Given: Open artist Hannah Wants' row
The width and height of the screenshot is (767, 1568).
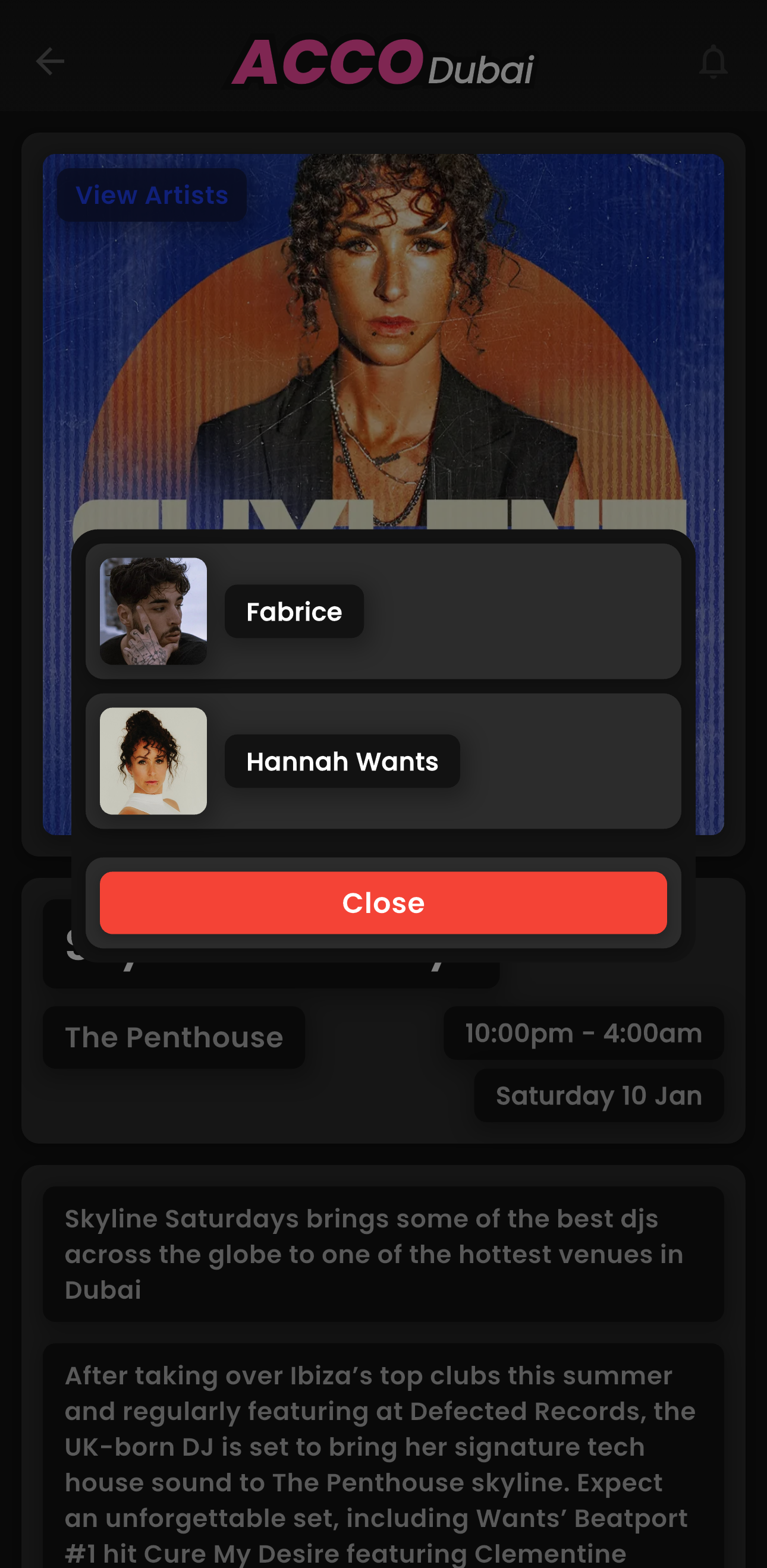Looking at the screenshot, I should click(383, 761).
